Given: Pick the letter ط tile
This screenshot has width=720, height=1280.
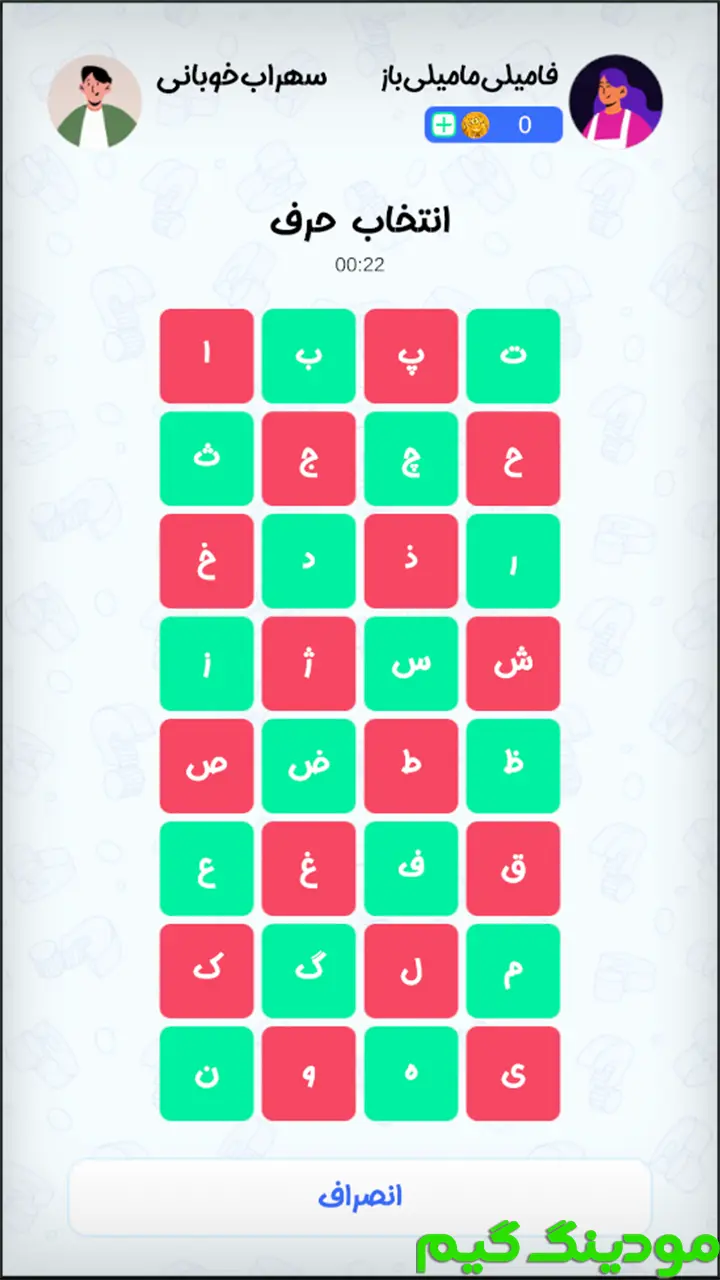Looking at the screenshot, I should 411,766.
